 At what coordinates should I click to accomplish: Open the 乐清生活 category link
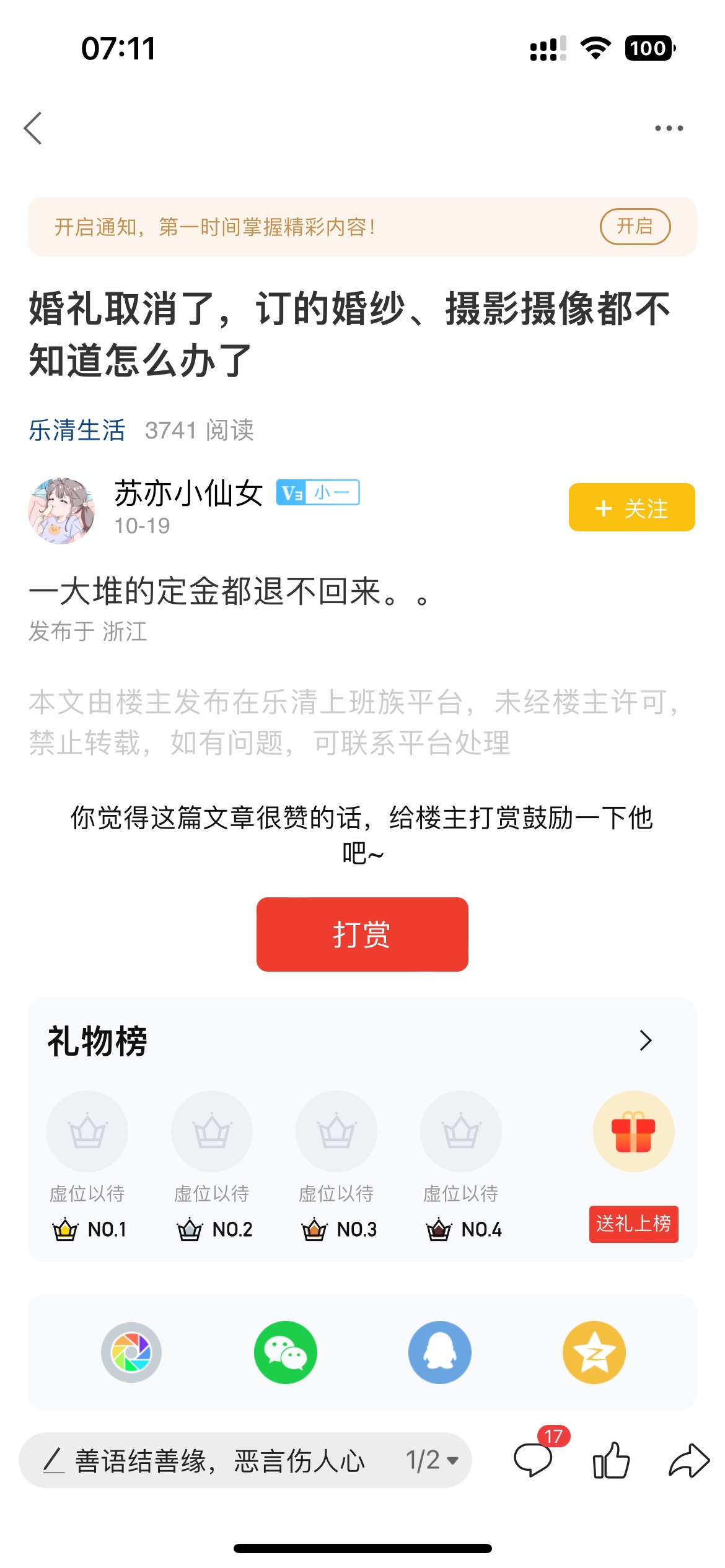77,430
